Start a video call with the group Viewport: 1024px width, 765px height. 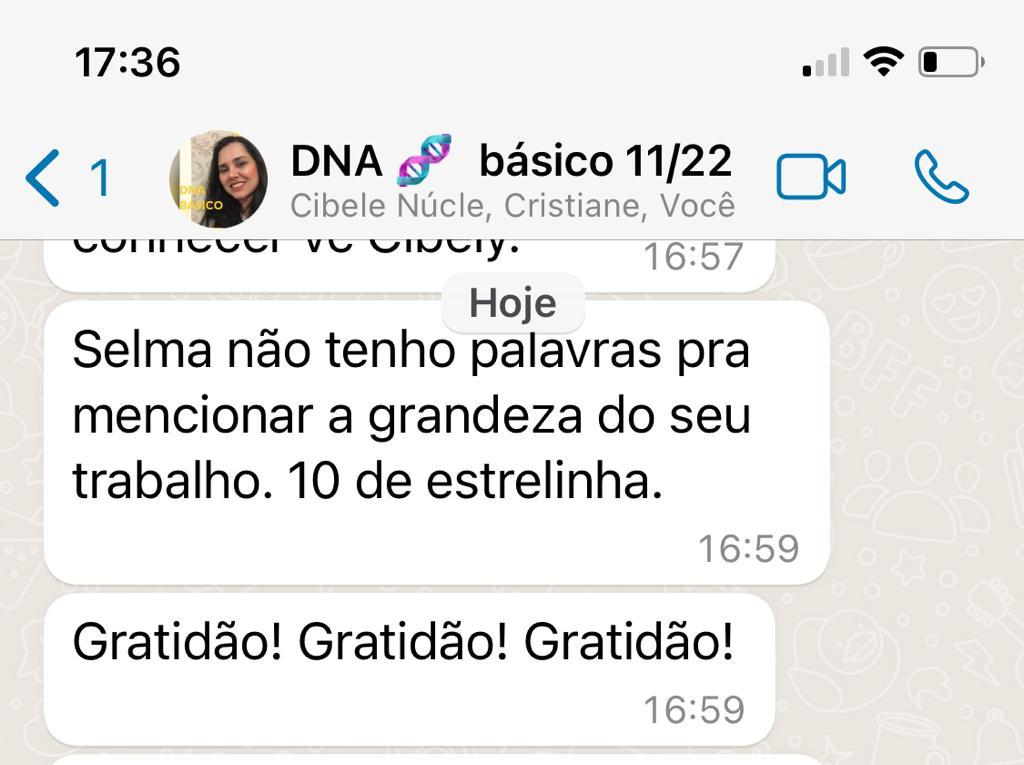pos(810,178)
